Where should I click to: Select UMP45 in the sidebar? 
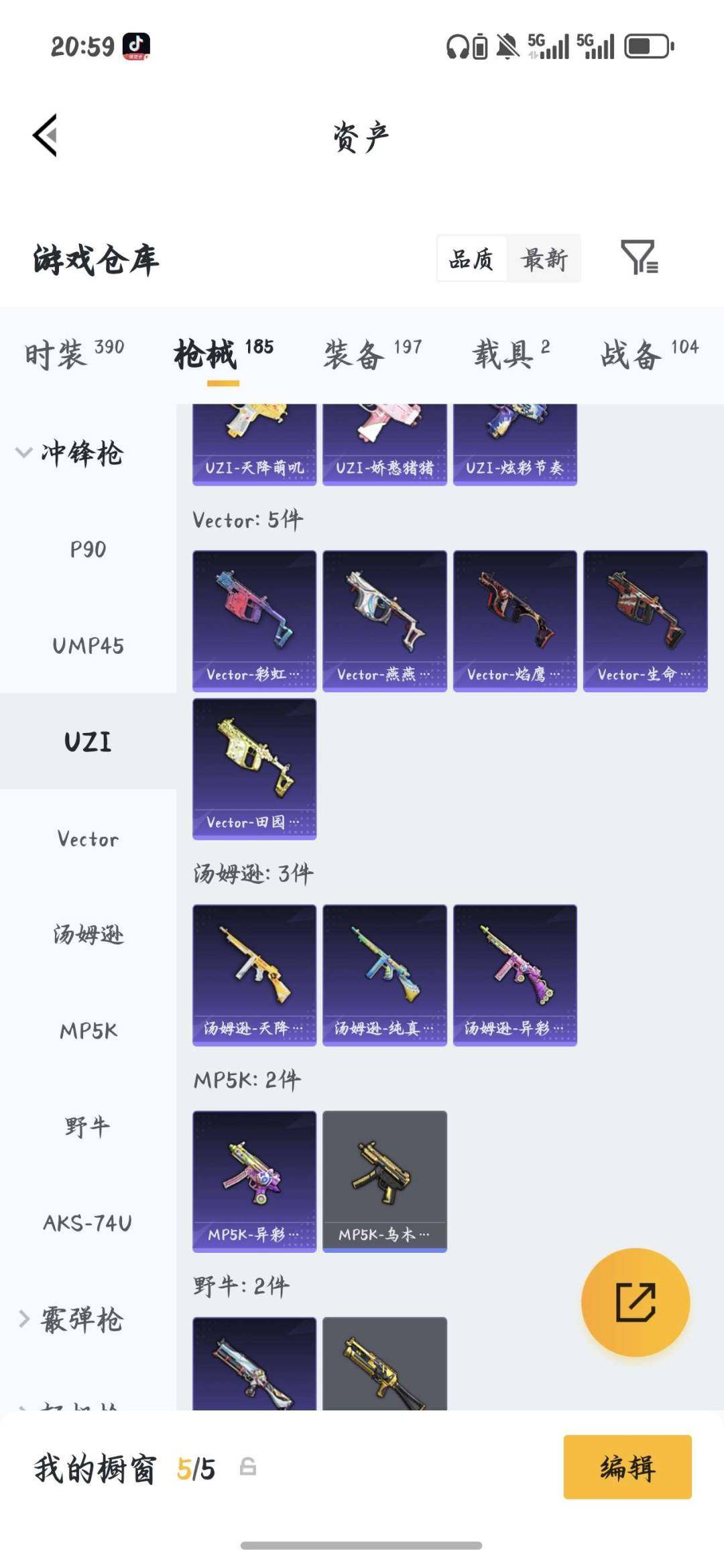88,646
